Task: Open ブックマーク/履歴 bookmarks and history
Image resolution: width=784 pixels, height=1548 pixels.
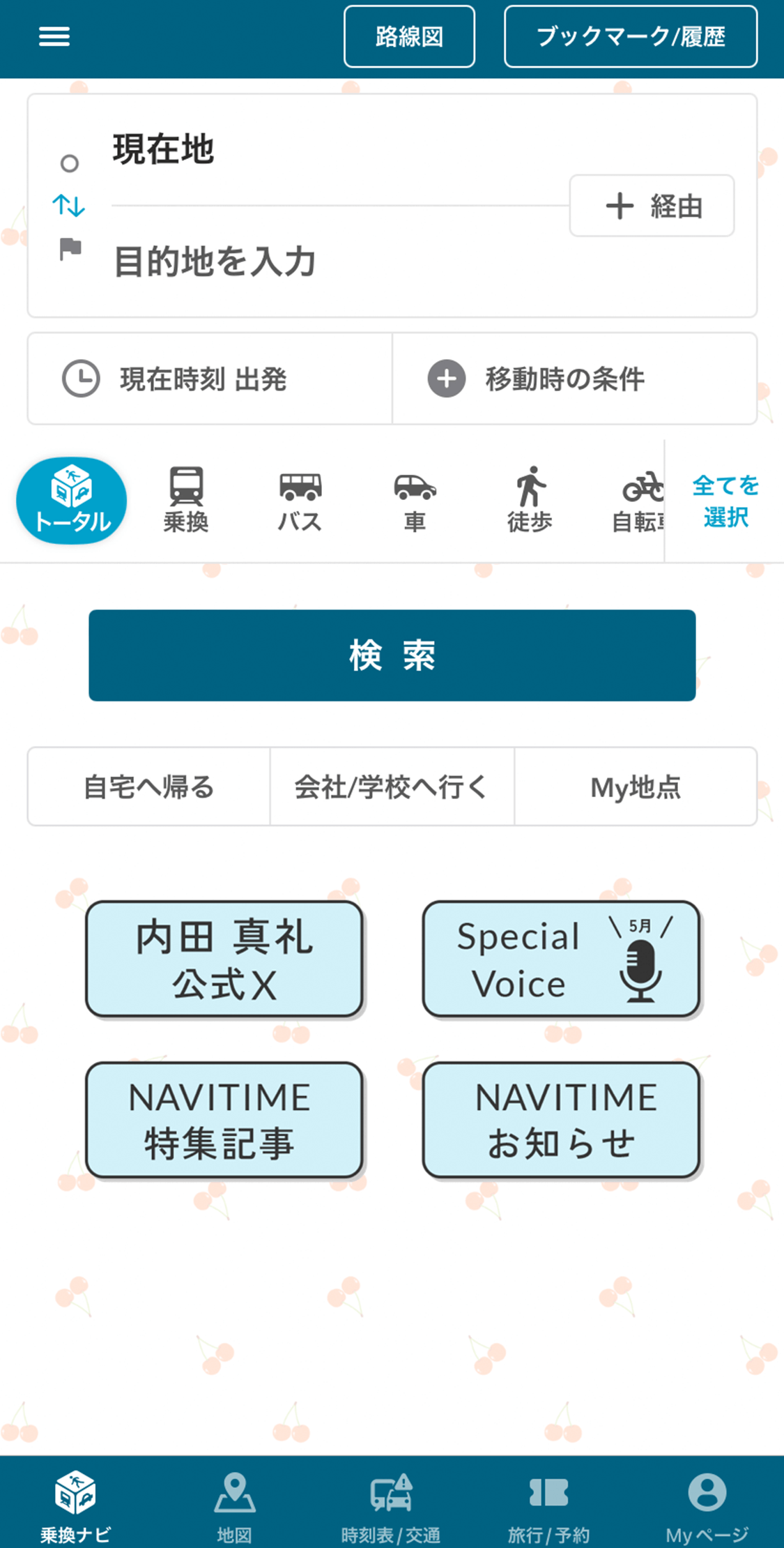Action: [x=631, y=36]
